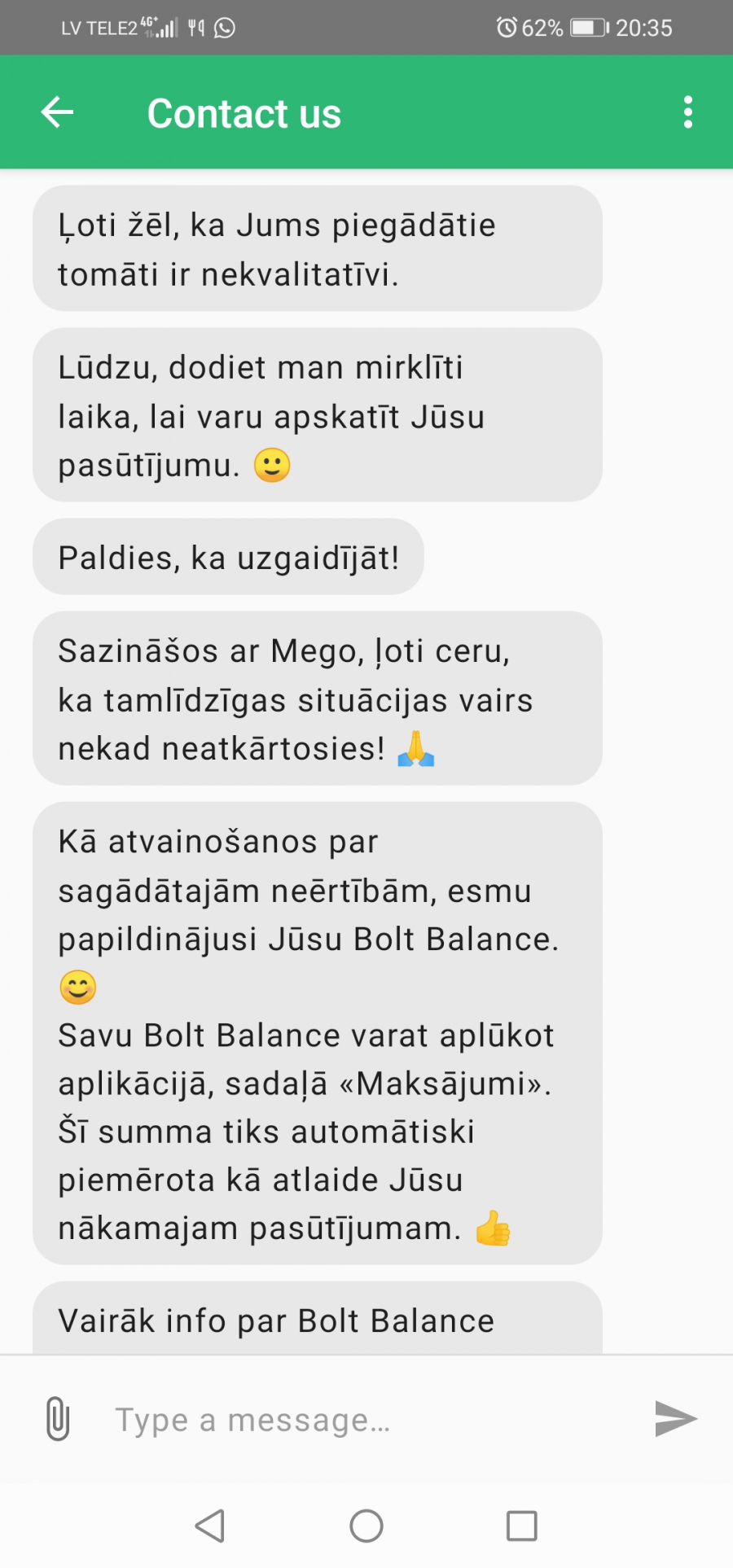
Task: Go back using the header arrow
Action: pyautogui.click(x=57, y=112)
